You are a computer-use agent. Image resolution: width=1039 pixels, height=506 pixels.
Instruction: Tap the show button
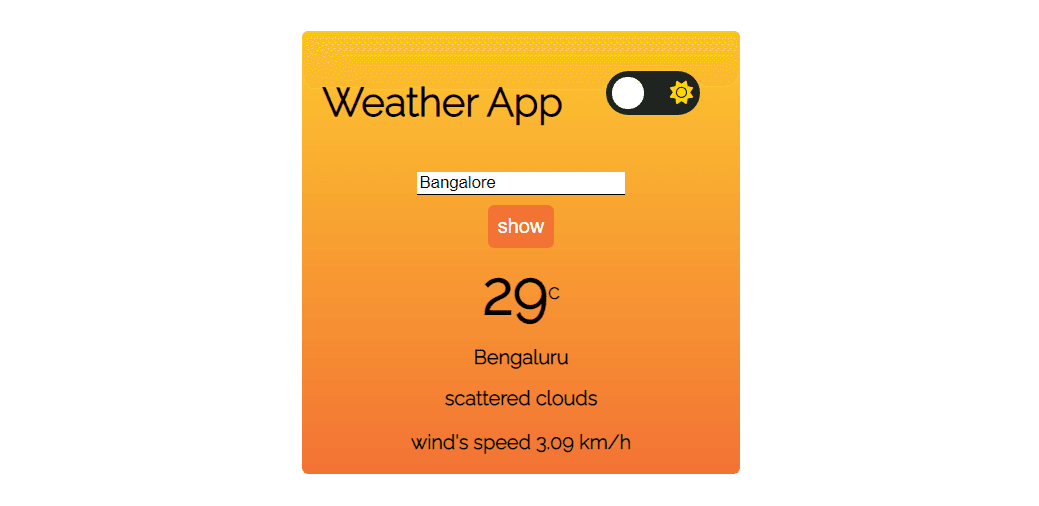pos(520,226)
